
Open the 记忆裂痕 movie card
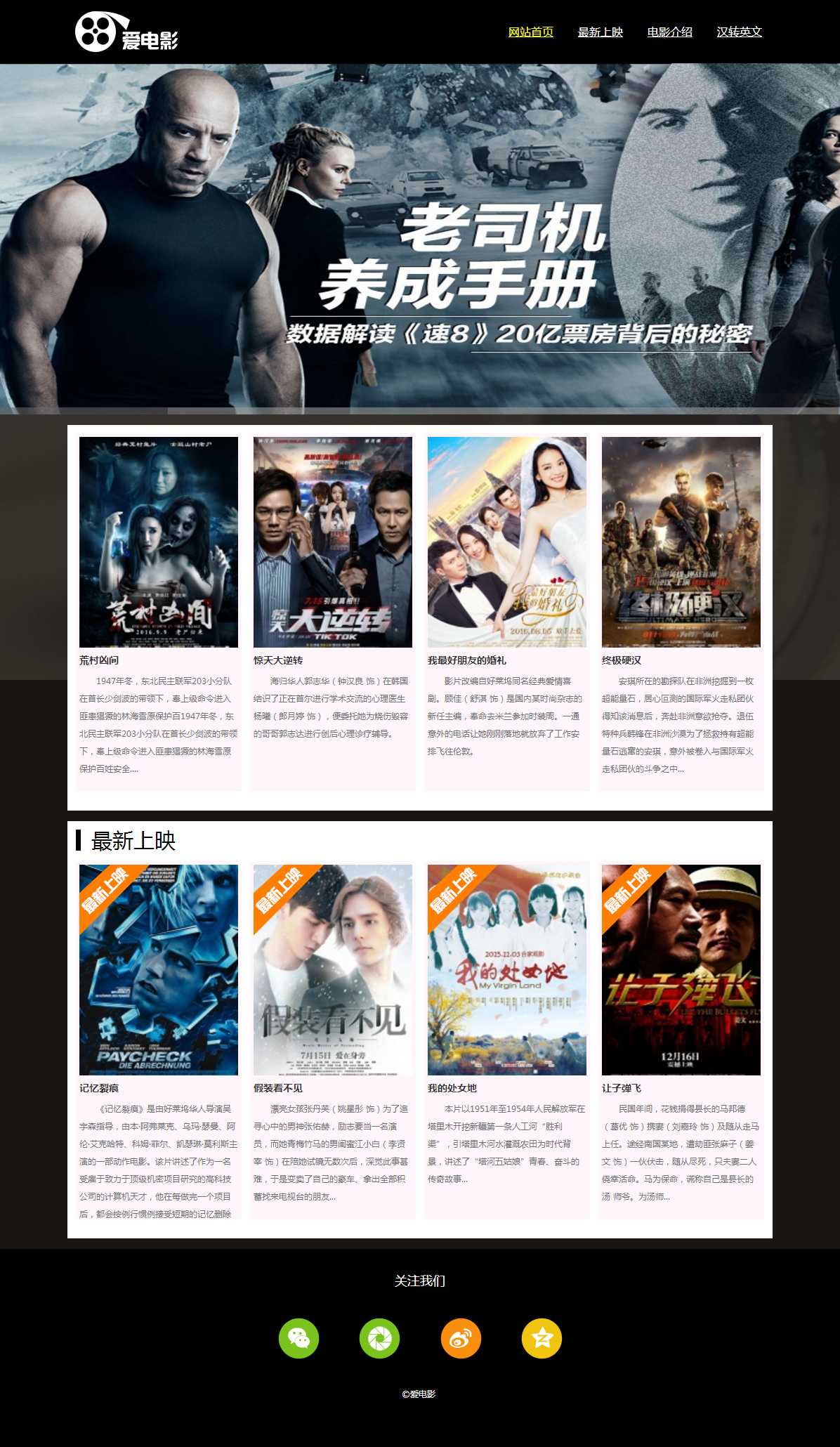pyautogui.click(x=158, y=969)
